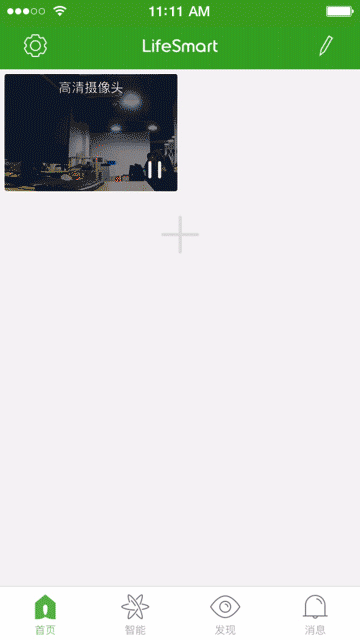Pause the 高清摄像头 camera feed
Screen dimensions: 360x640
coord(155,169)
